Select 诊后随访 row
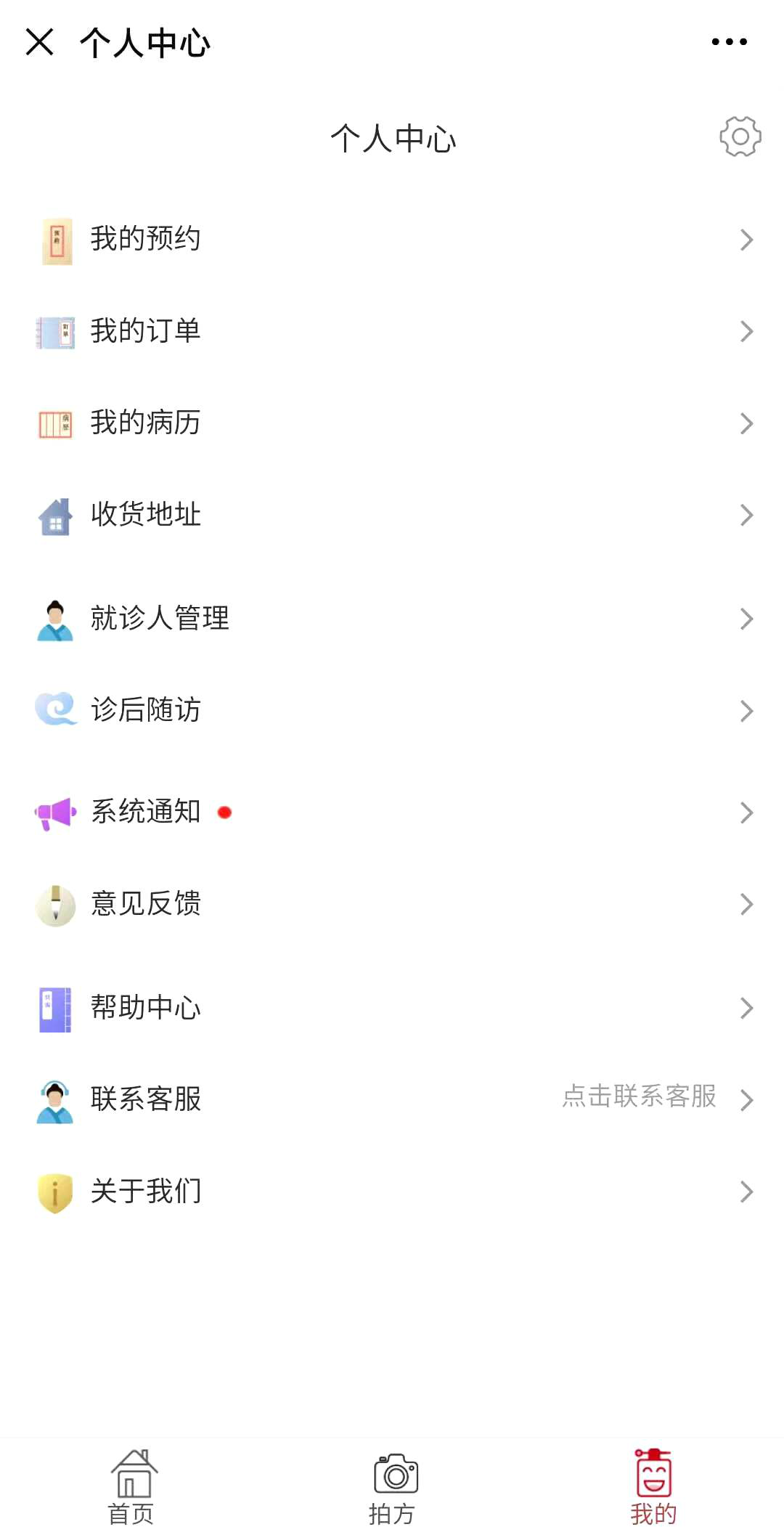The width and height of the screenshot is (784, 1527). pos(392,710)
